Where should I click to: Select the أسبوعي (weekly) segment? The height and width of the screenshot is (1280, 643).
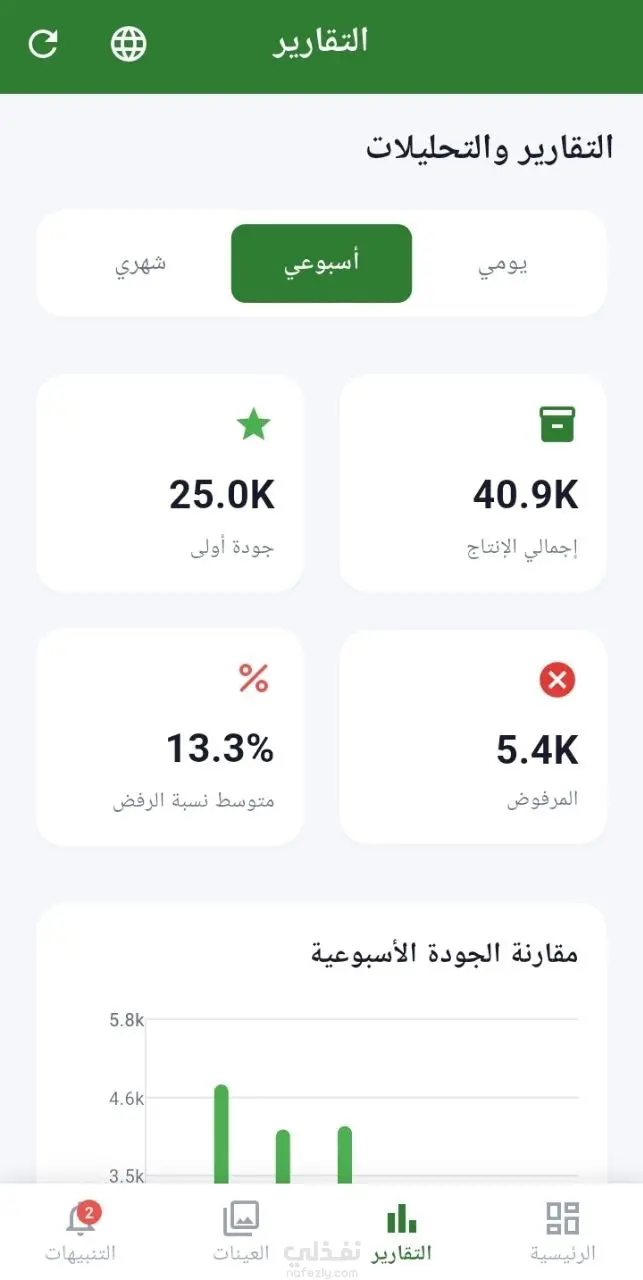(321, 263)
